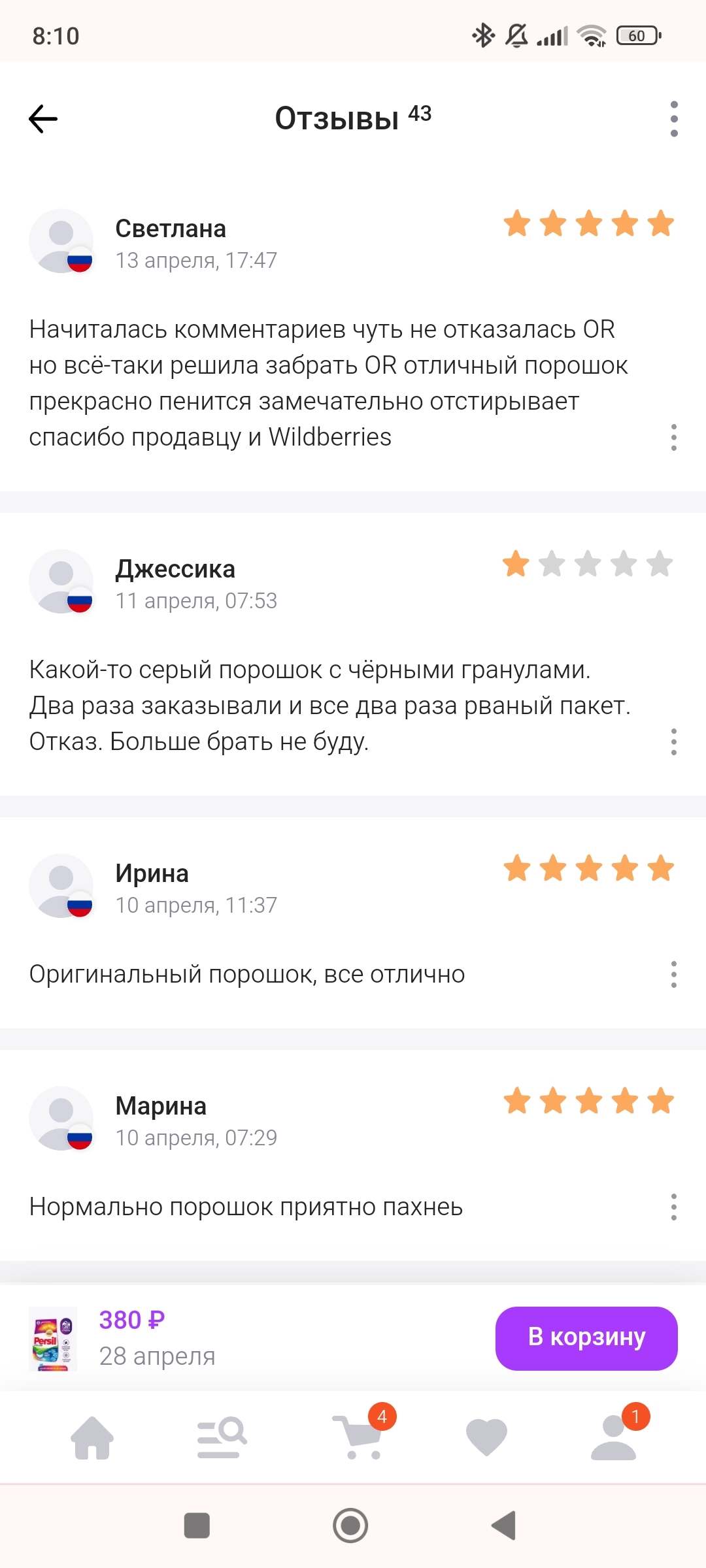Tap the system back button
Viewport: 706px width, 1568px height.
[504, 1526]
